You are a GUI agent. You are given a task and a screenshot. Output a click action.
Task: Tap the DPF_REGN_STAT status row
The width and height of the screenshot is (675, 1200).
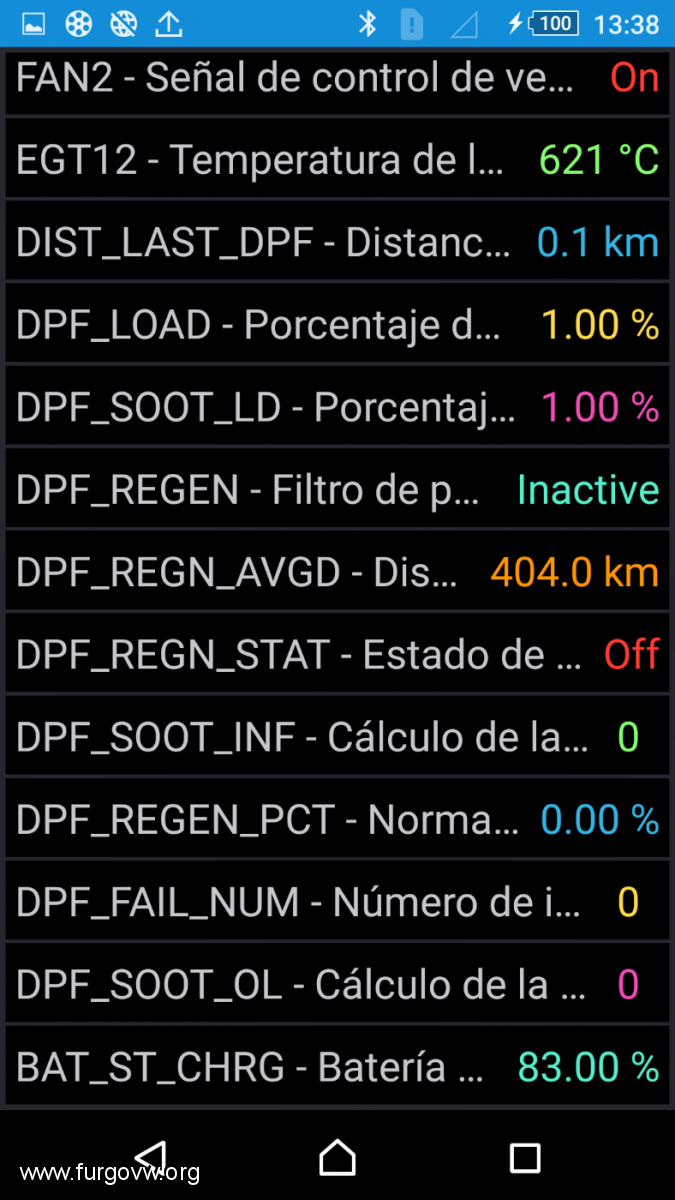tap(337, 655)
